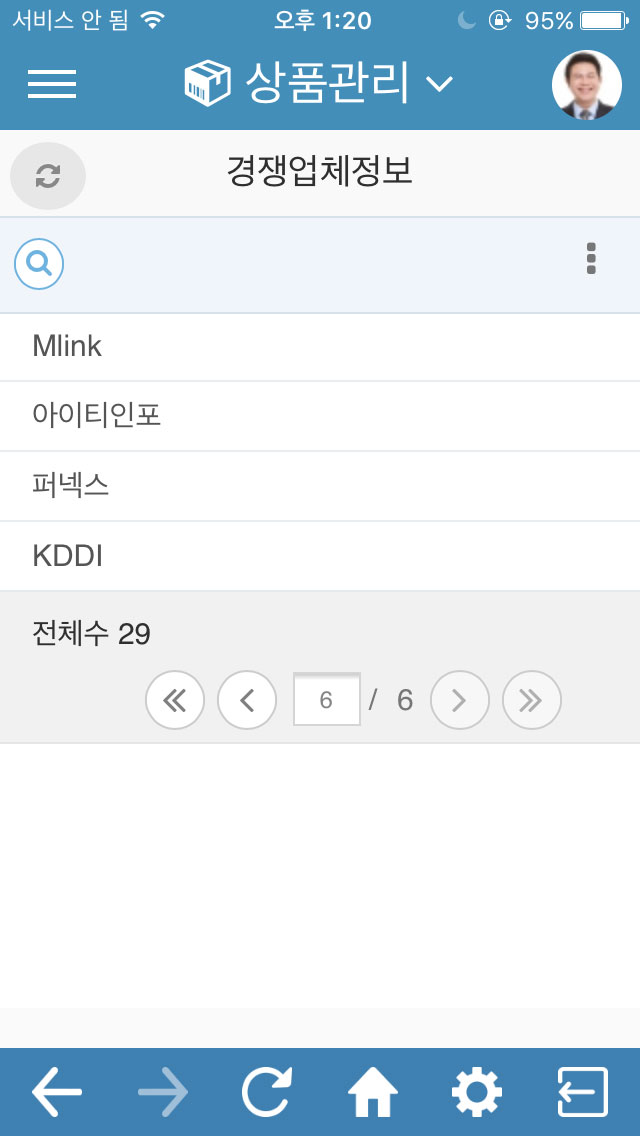Open the hamburger drawer menu
This screenshot has width=640, height=1136.
tap(52, 84)
